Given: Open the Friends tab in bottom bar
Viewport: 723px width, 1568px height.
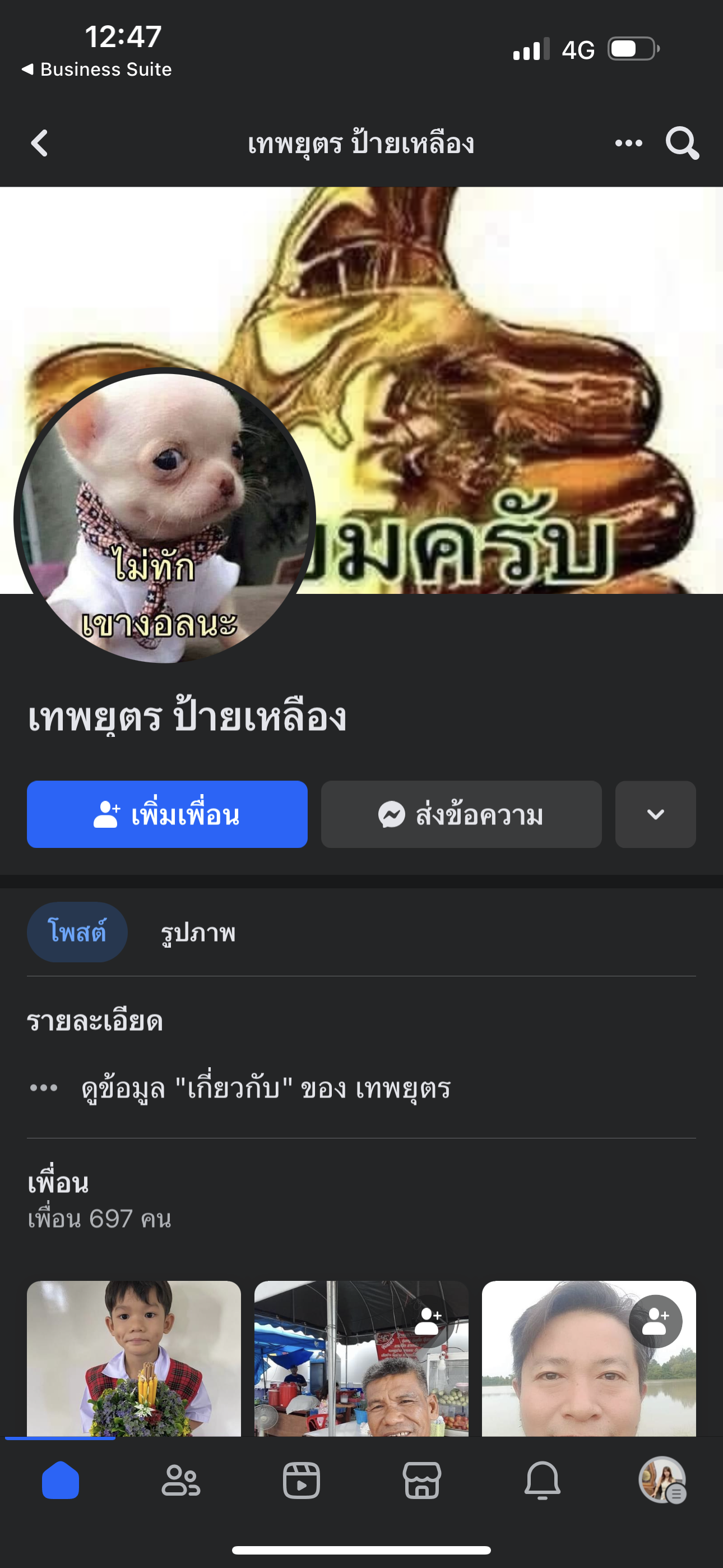Looking at the screenshot, I should [180, 1481].
